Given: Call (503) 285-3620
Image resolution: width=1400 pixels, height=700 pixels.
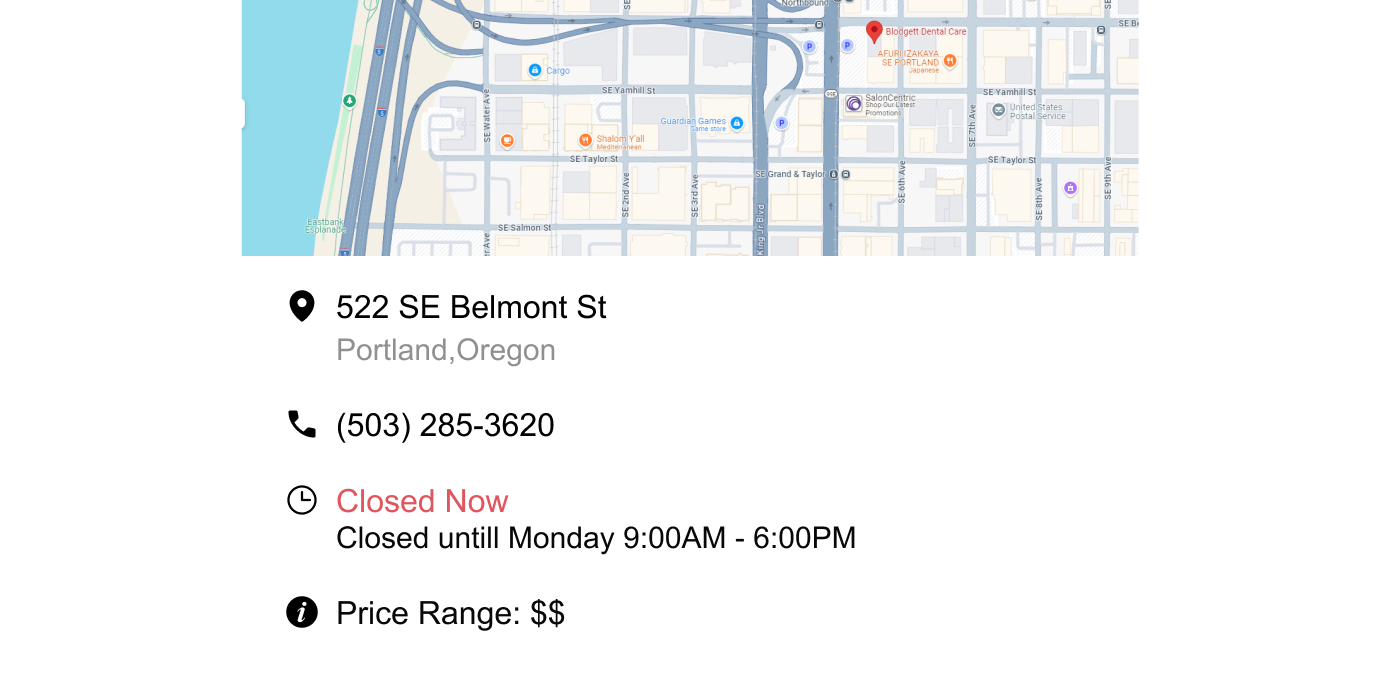Looking at the screenshot, I should 445,425.
